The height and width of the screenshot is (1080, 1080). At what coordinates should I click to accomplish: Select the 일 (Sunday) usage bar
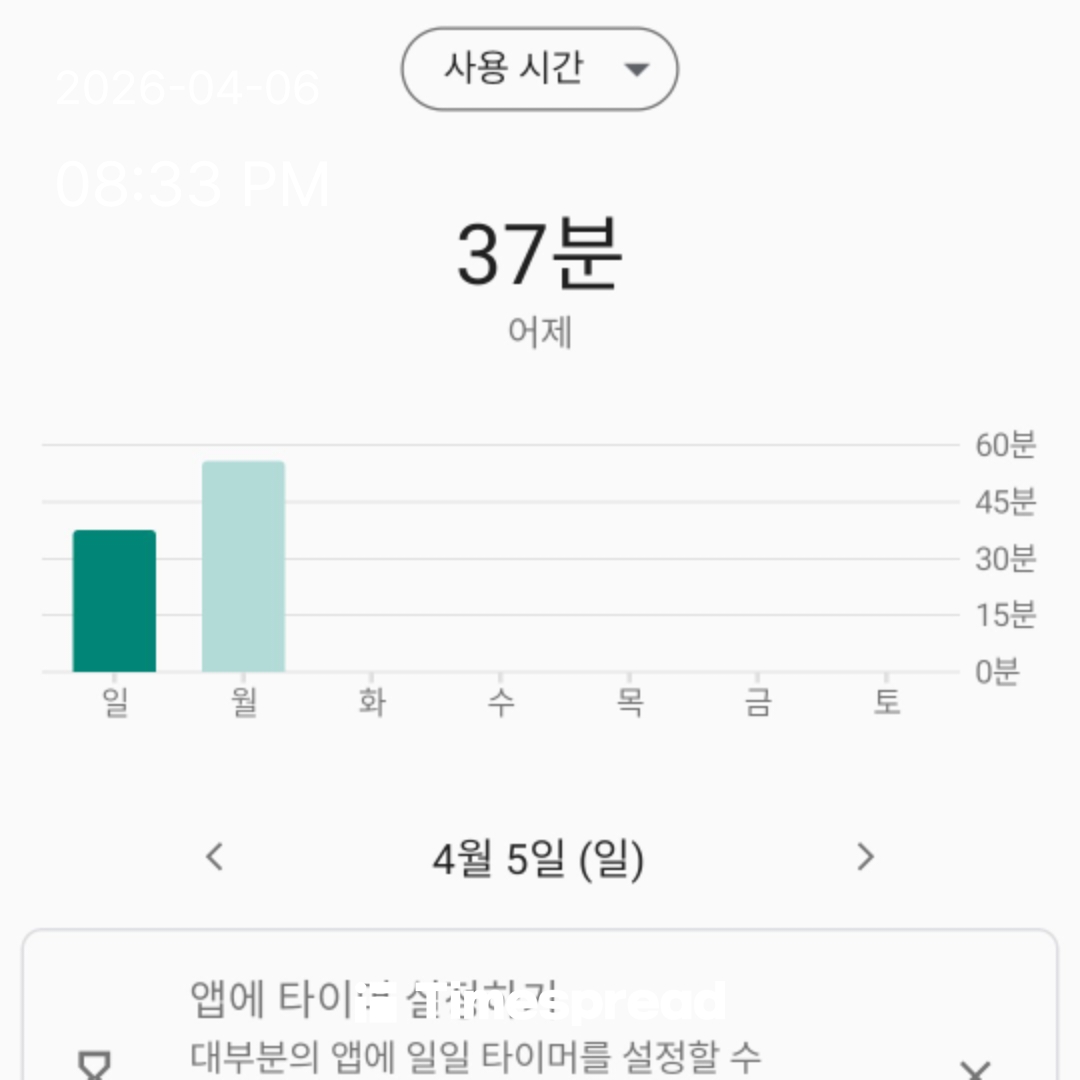pos(114,601)
